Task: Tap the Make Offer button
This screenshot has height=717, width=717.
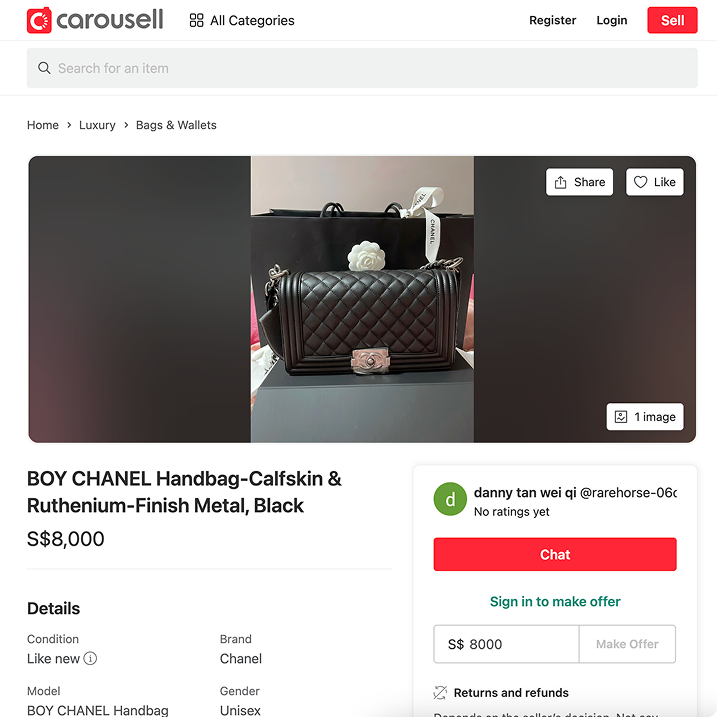Action: coord(627,644)
